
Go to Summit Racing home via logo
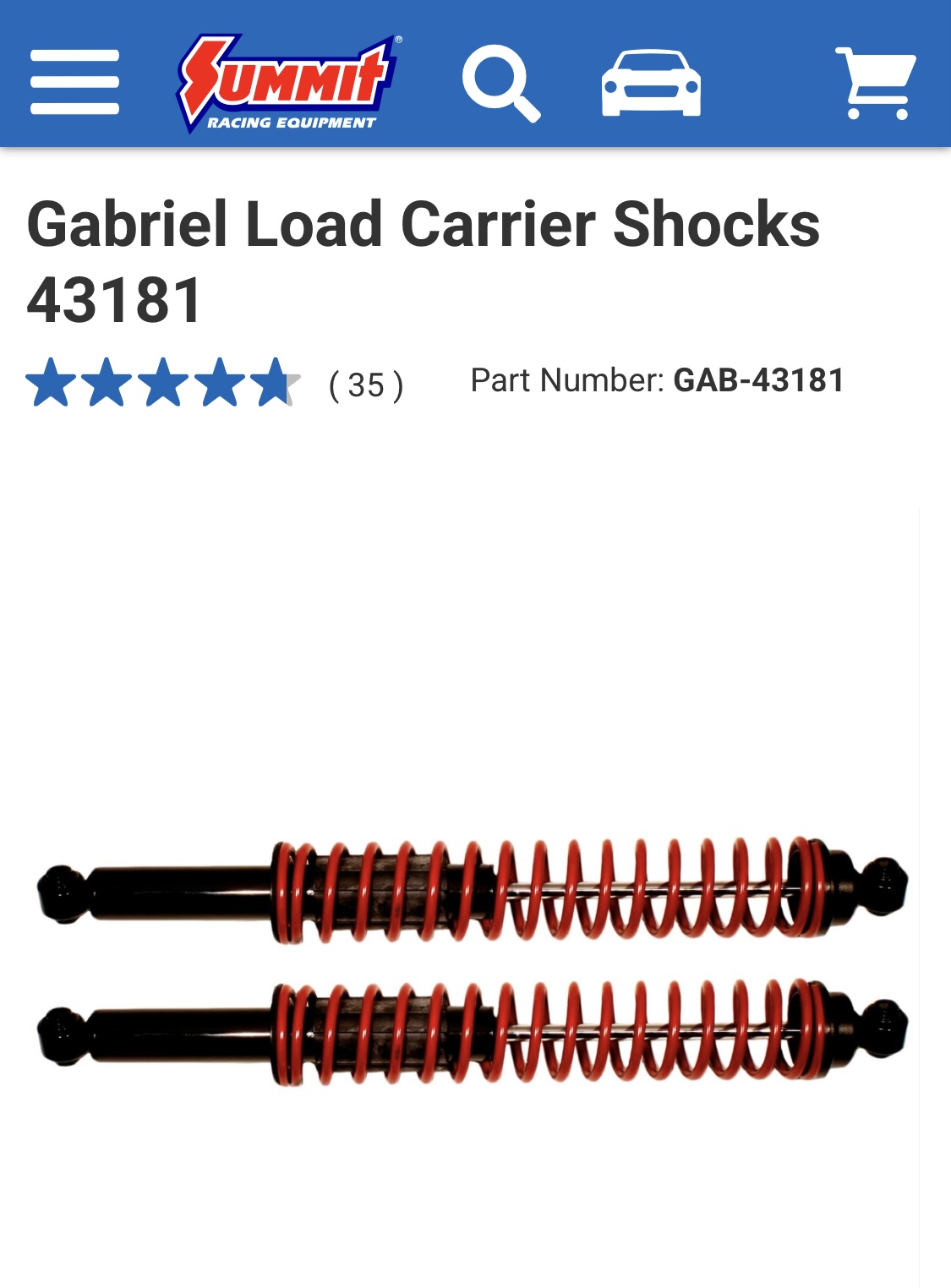[x=288, y=83]
